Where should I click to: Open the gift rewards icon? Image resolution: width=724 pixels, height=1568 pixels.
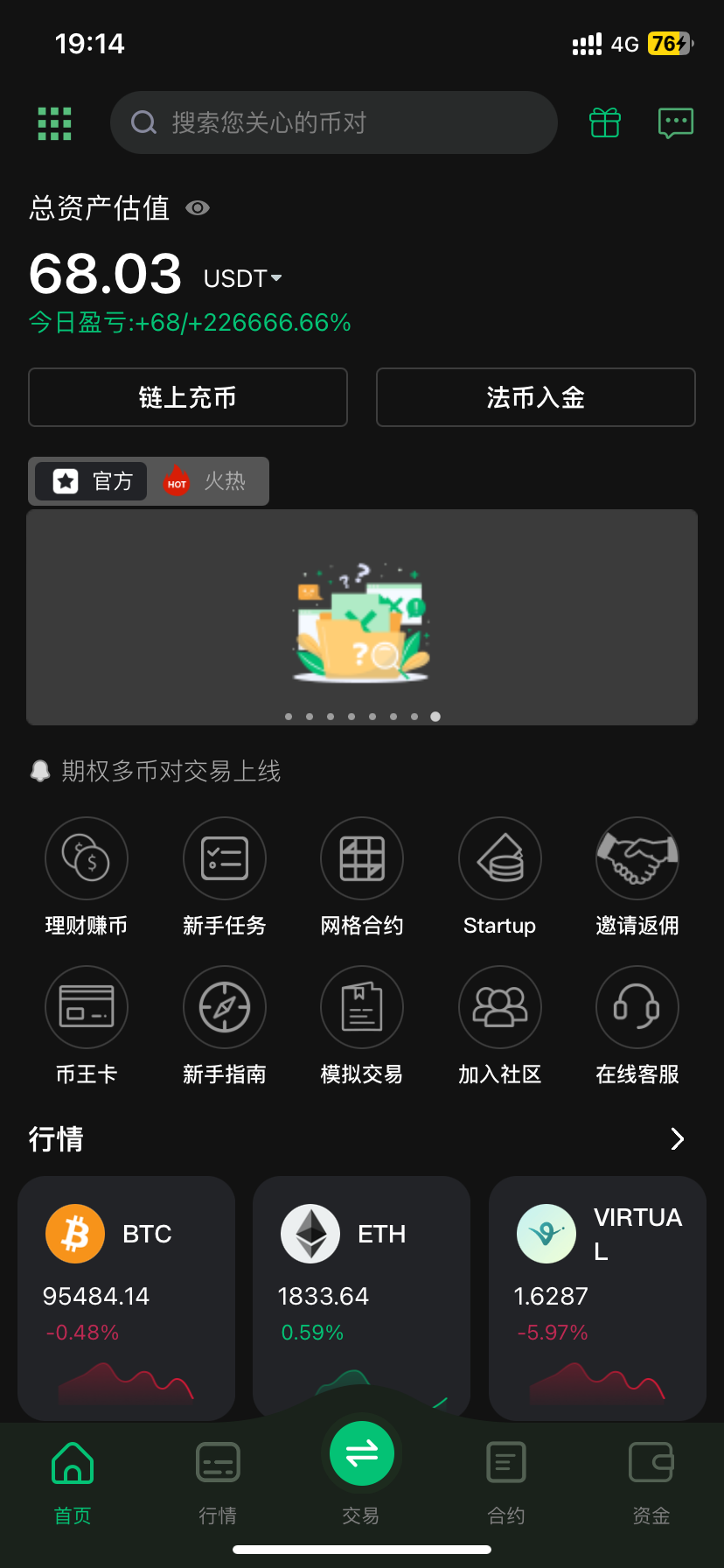(x=604, y=122)
